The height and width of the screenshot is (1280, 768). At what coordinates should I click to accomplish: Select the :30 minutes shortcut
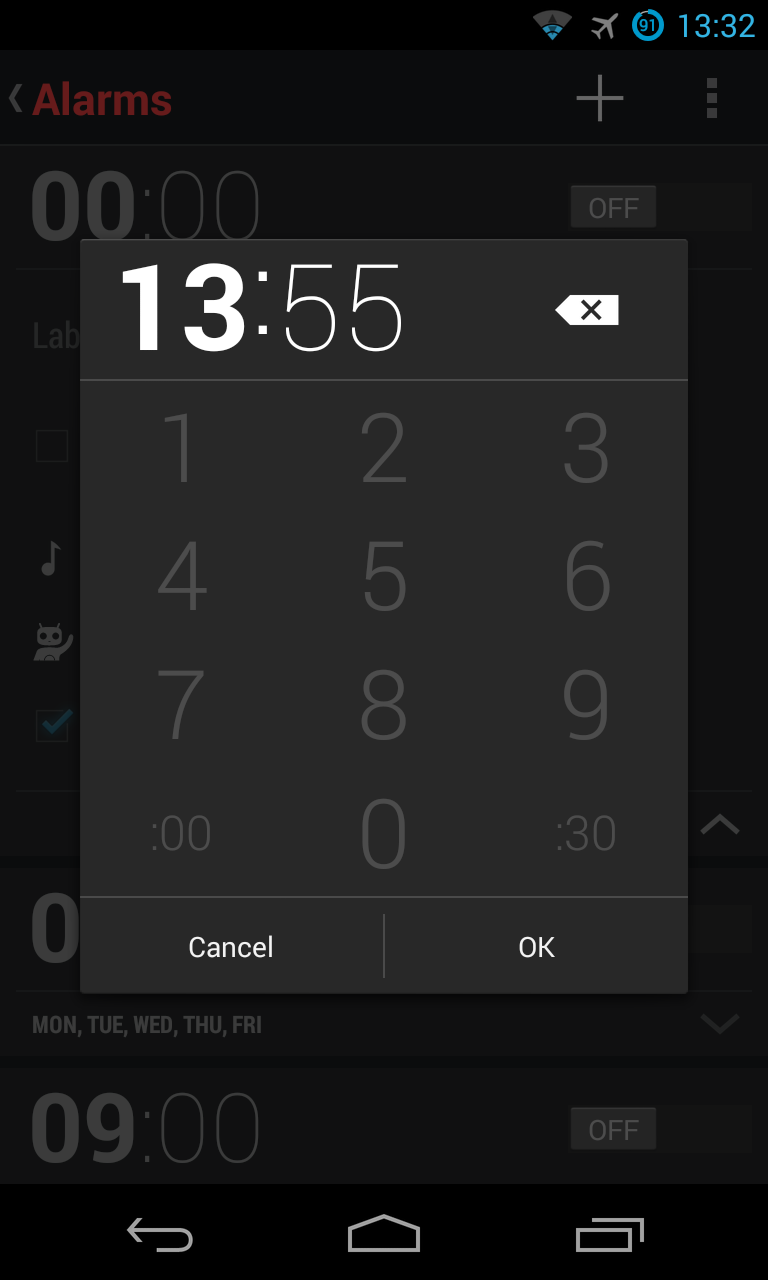click(x=586, y=833)
